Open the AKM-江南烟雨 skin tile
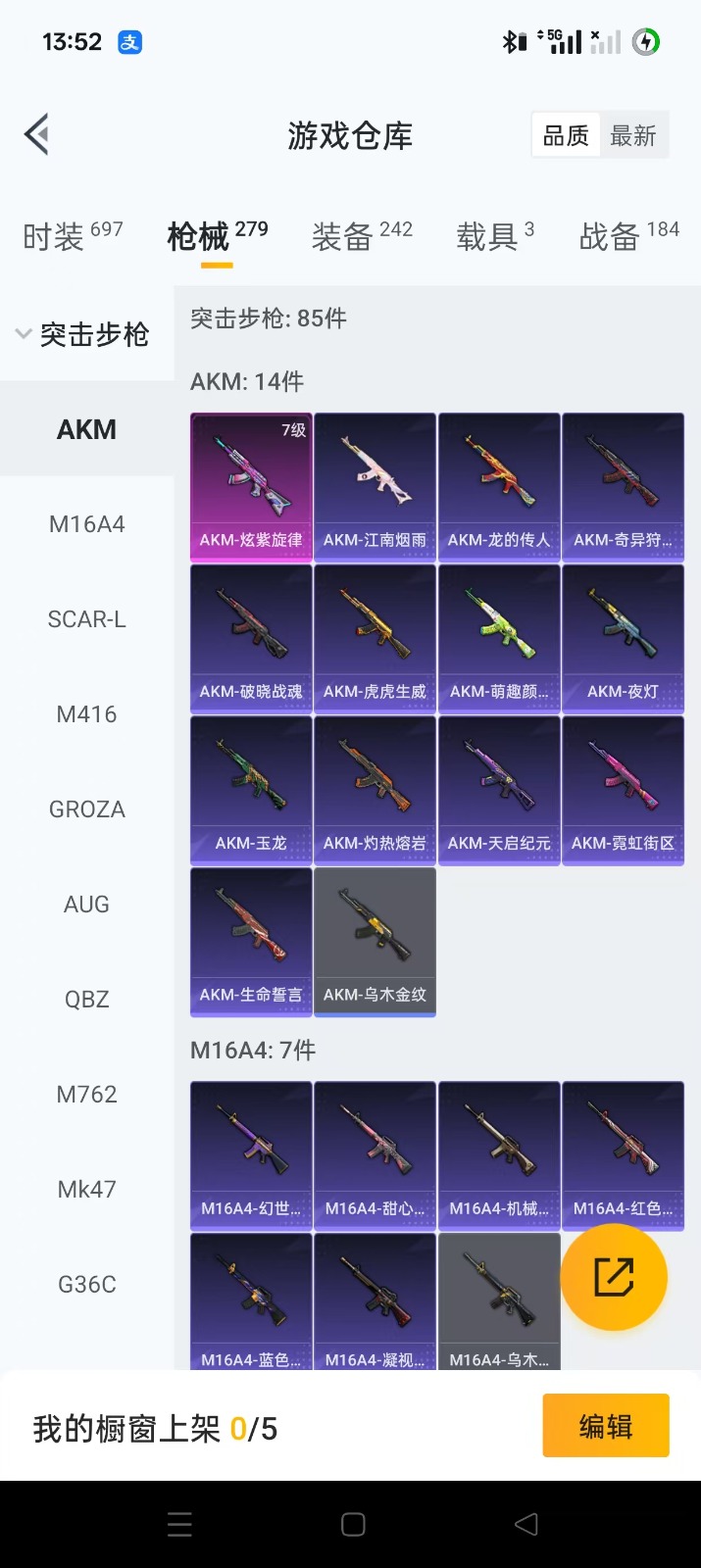701x1568 pixels. click(375, 486)
